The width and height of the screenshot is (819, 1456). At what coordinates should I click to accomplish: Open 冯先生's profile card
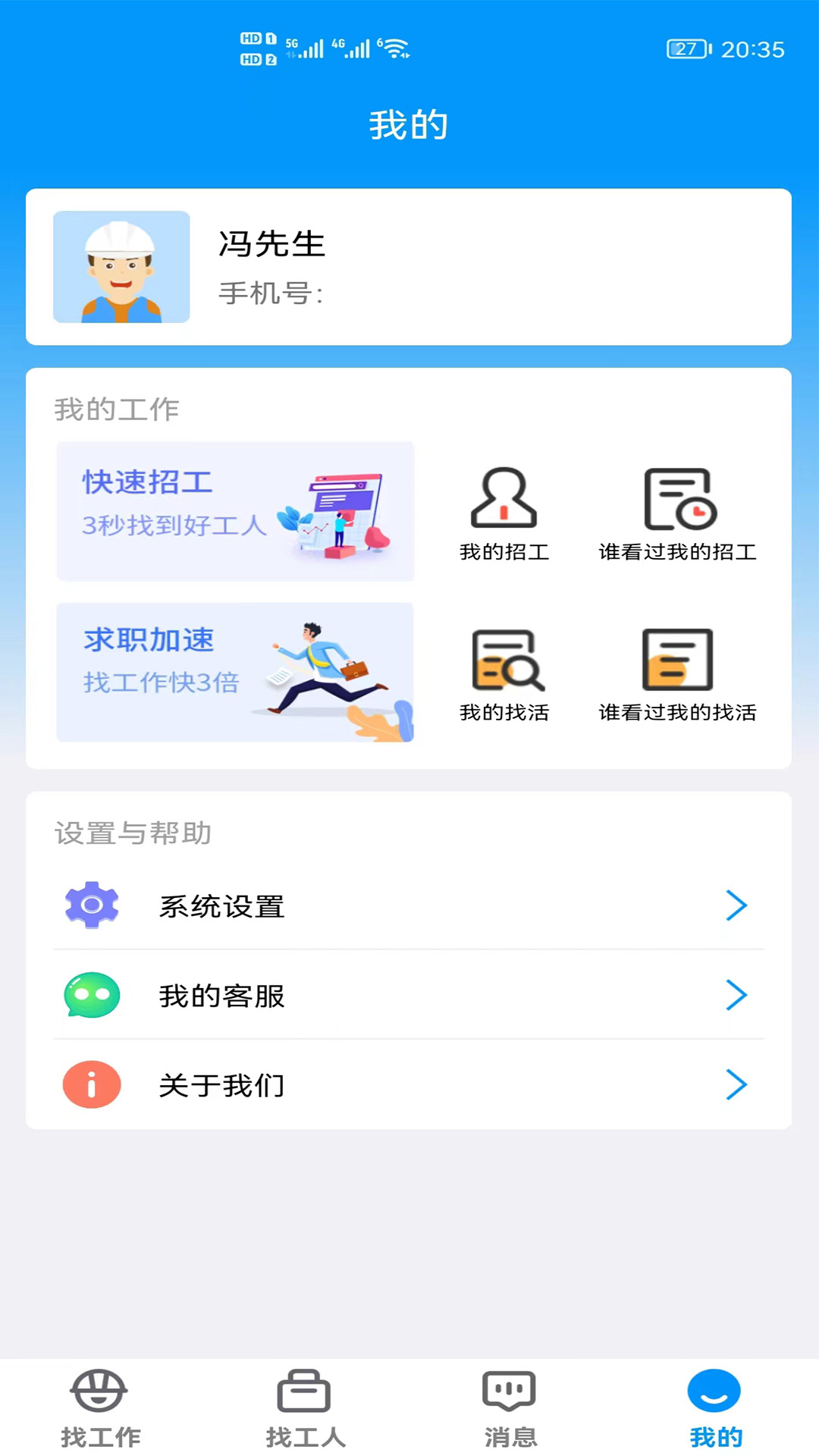point(409,267)
